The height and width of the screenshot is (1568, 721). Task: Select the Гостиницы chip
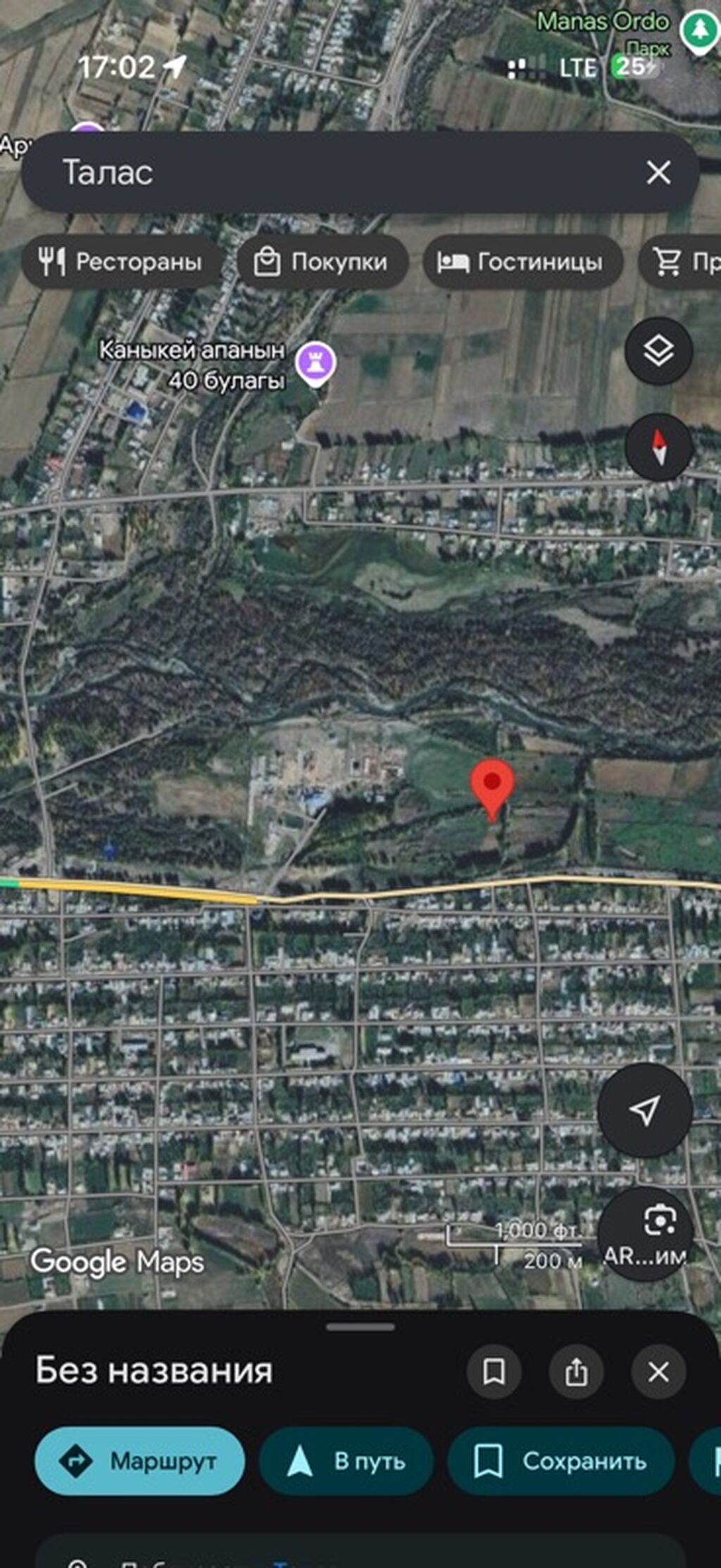point(522,262)
